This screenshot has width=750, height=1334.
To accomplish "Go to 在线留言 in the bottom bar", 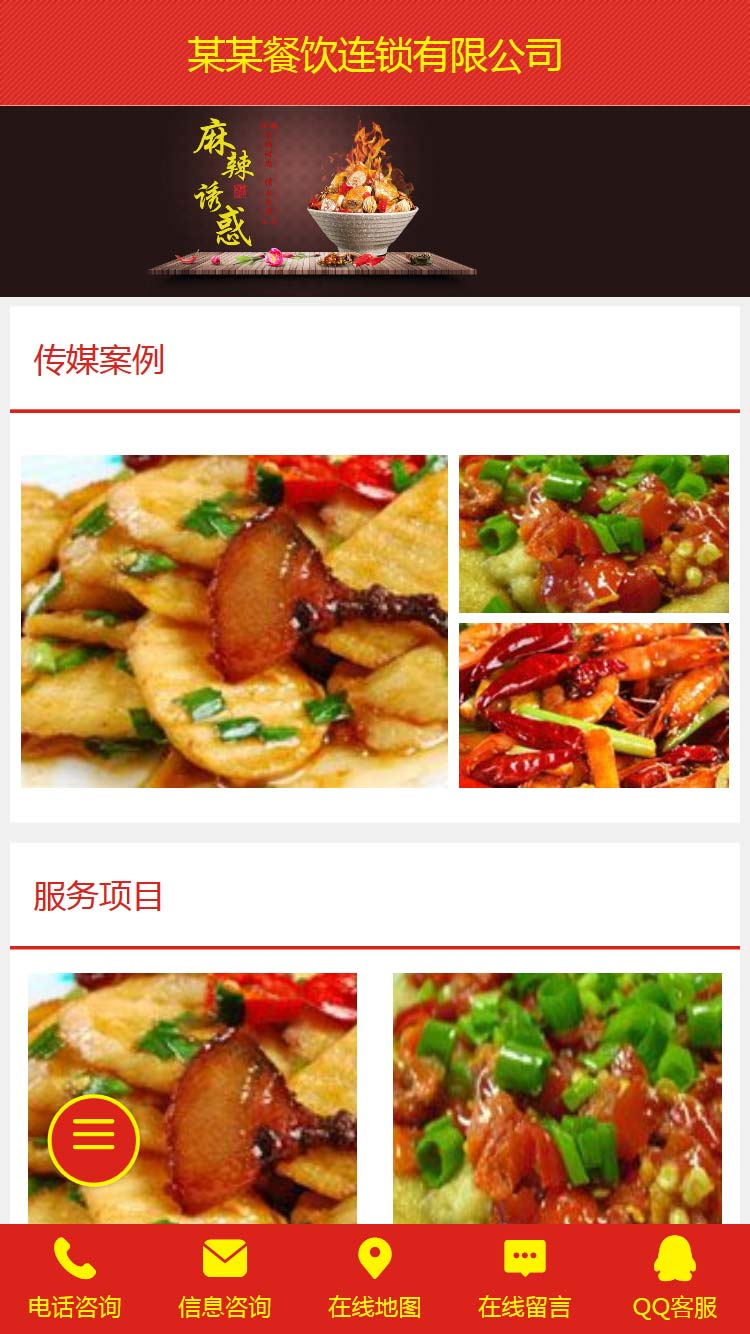I will tap(525, 1279).
